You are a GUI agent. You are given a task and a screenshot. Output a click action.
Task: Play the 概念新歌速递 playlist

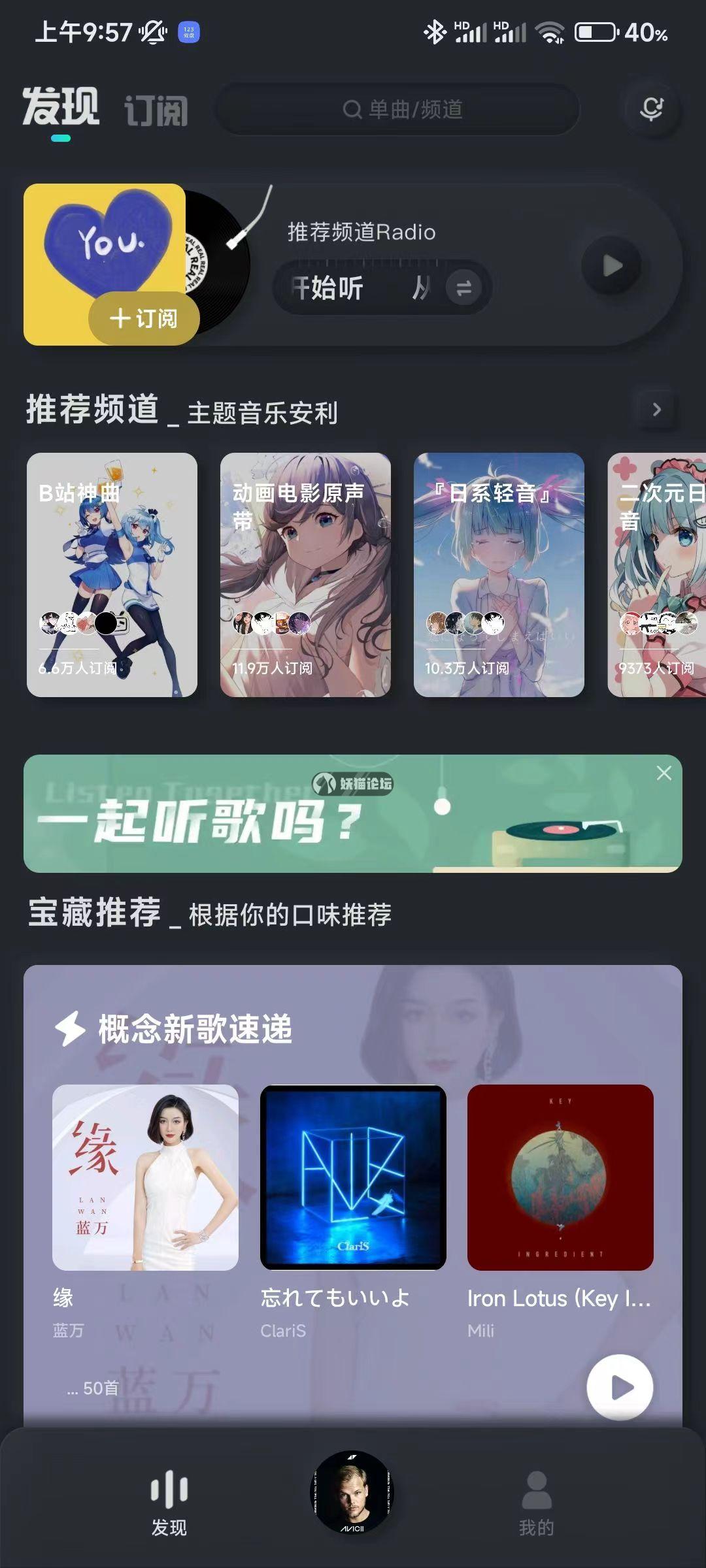[x=619, y=1388]
